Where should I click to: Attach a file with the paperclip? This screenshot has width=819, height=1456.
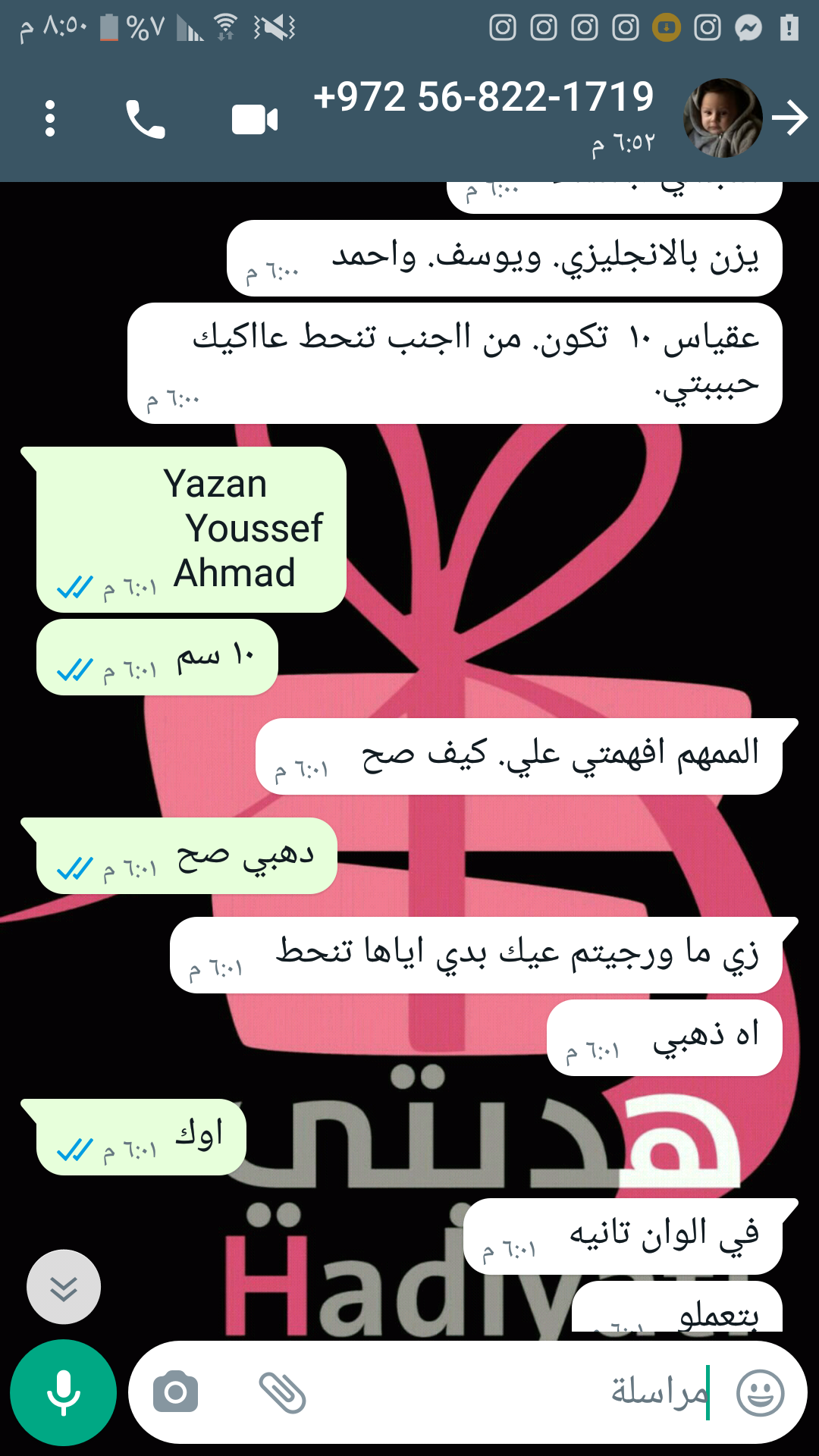[282, 1393]
